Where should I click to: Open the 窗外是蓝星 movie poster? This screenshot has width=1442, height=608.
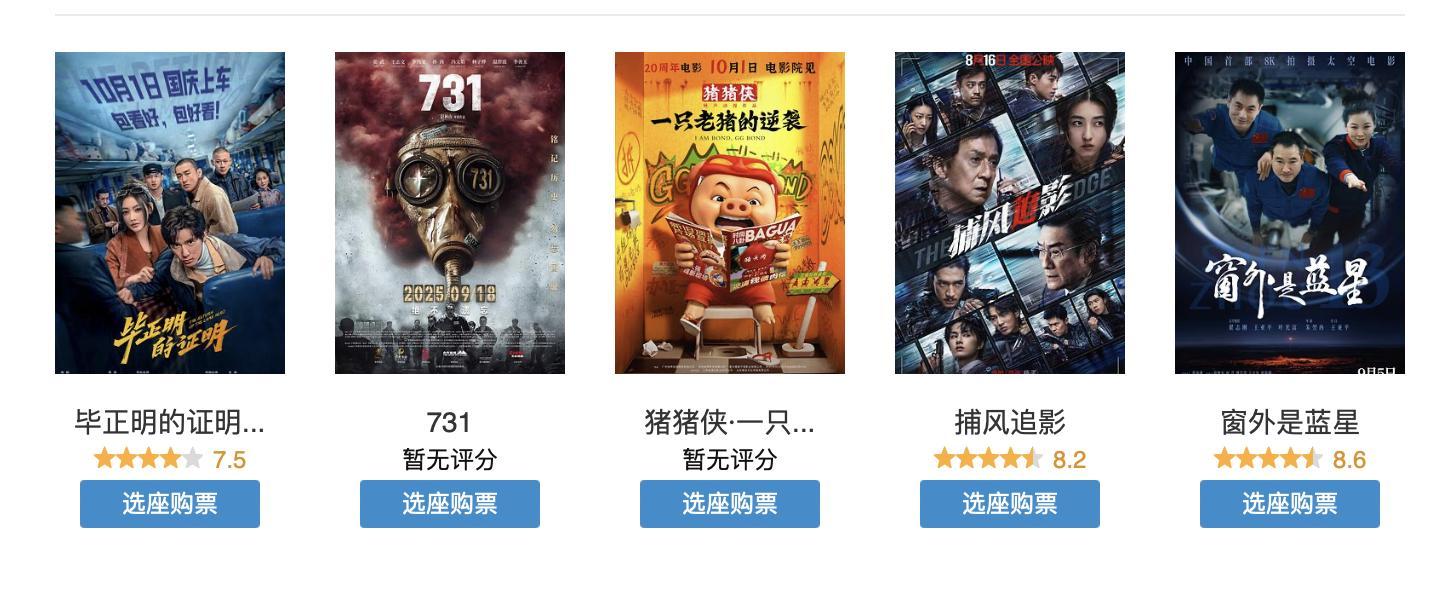(x=1290, y=213)
